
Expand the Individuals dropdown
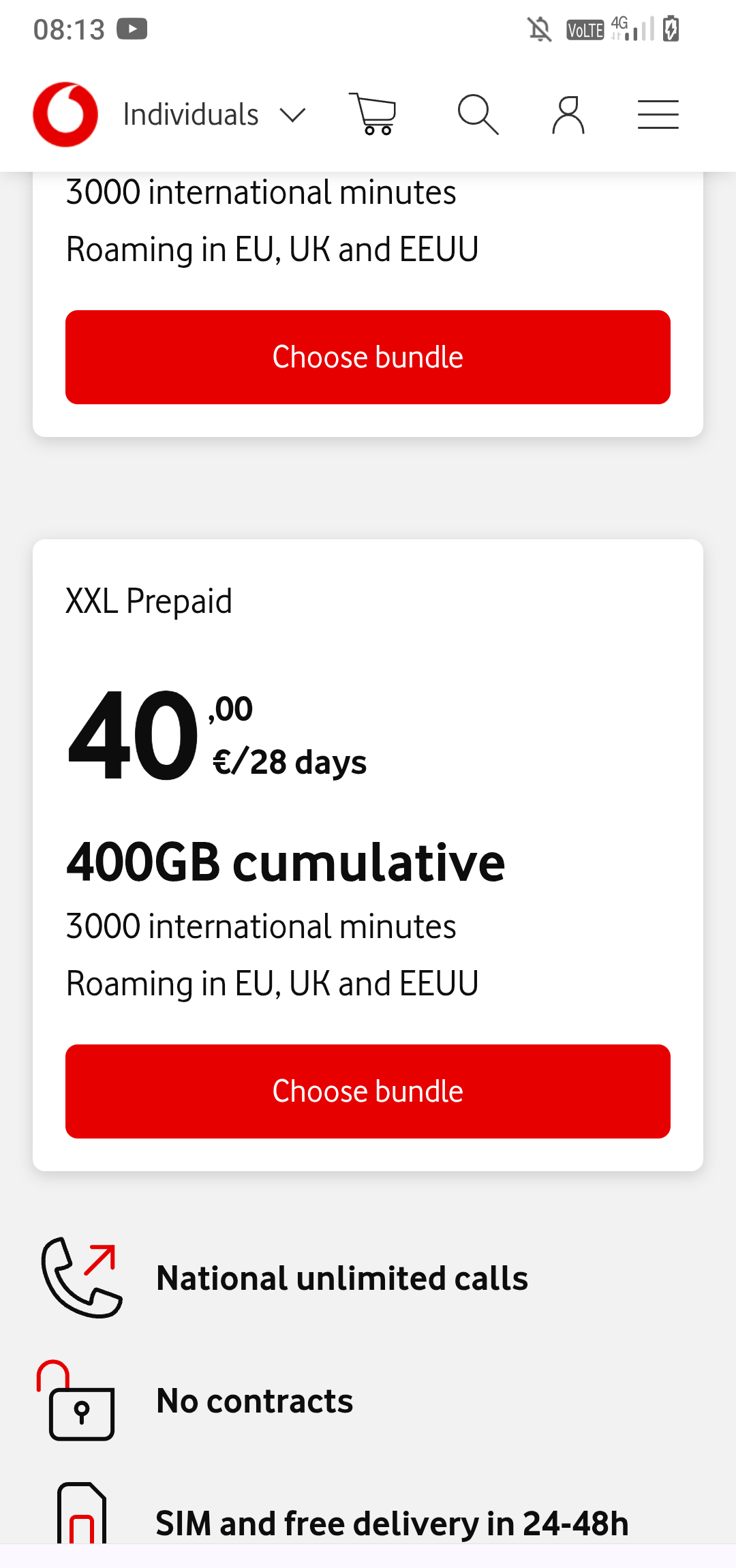click(x=215, y=115)
